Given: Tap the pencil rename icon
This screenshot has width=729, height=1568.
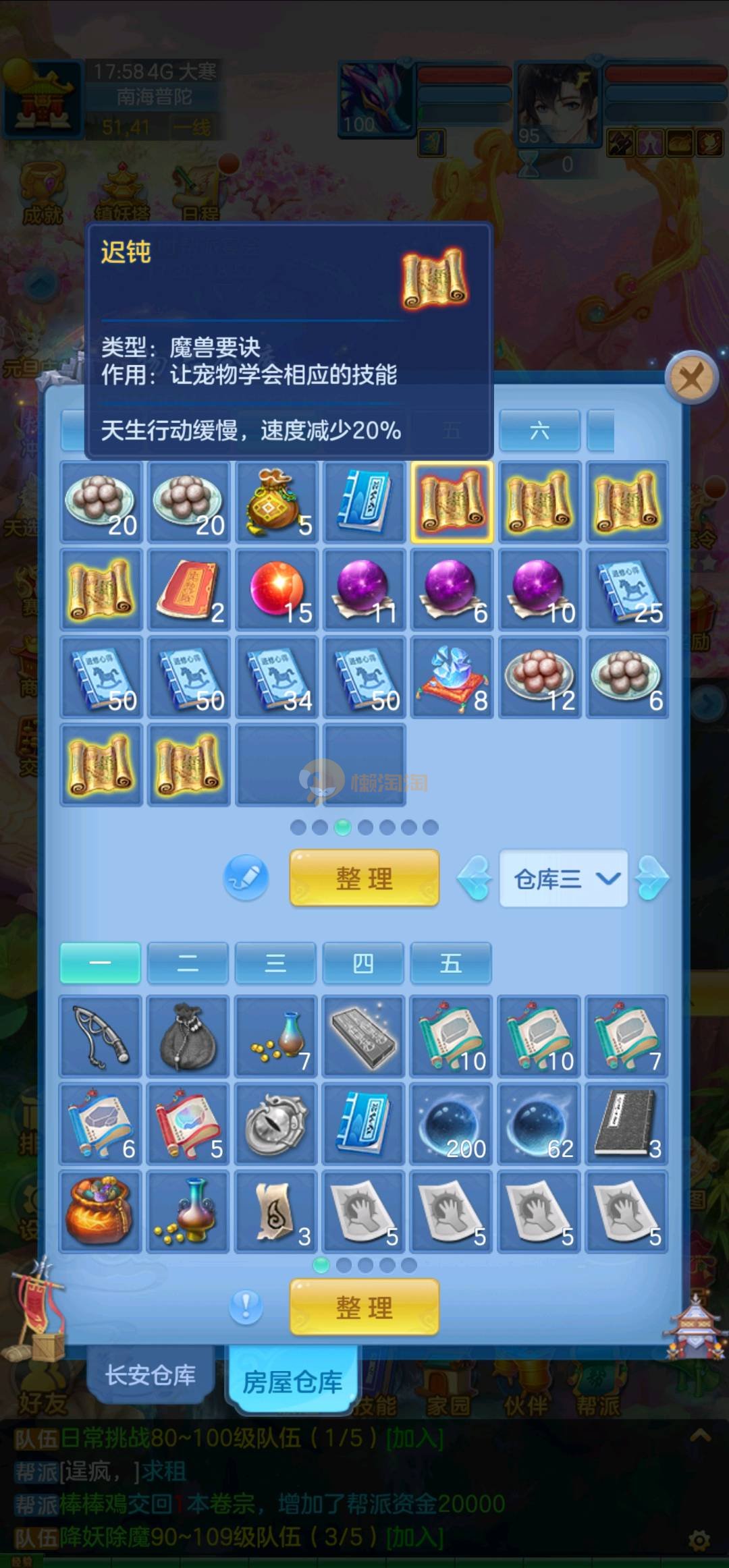Looking at the screenshot, I should [246, 878].
